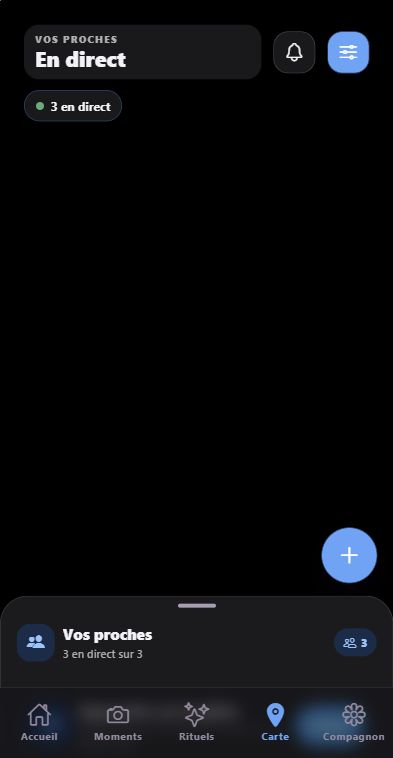
Task: Tap the "3 en direct" chip
Action: (x=73, y=106)
